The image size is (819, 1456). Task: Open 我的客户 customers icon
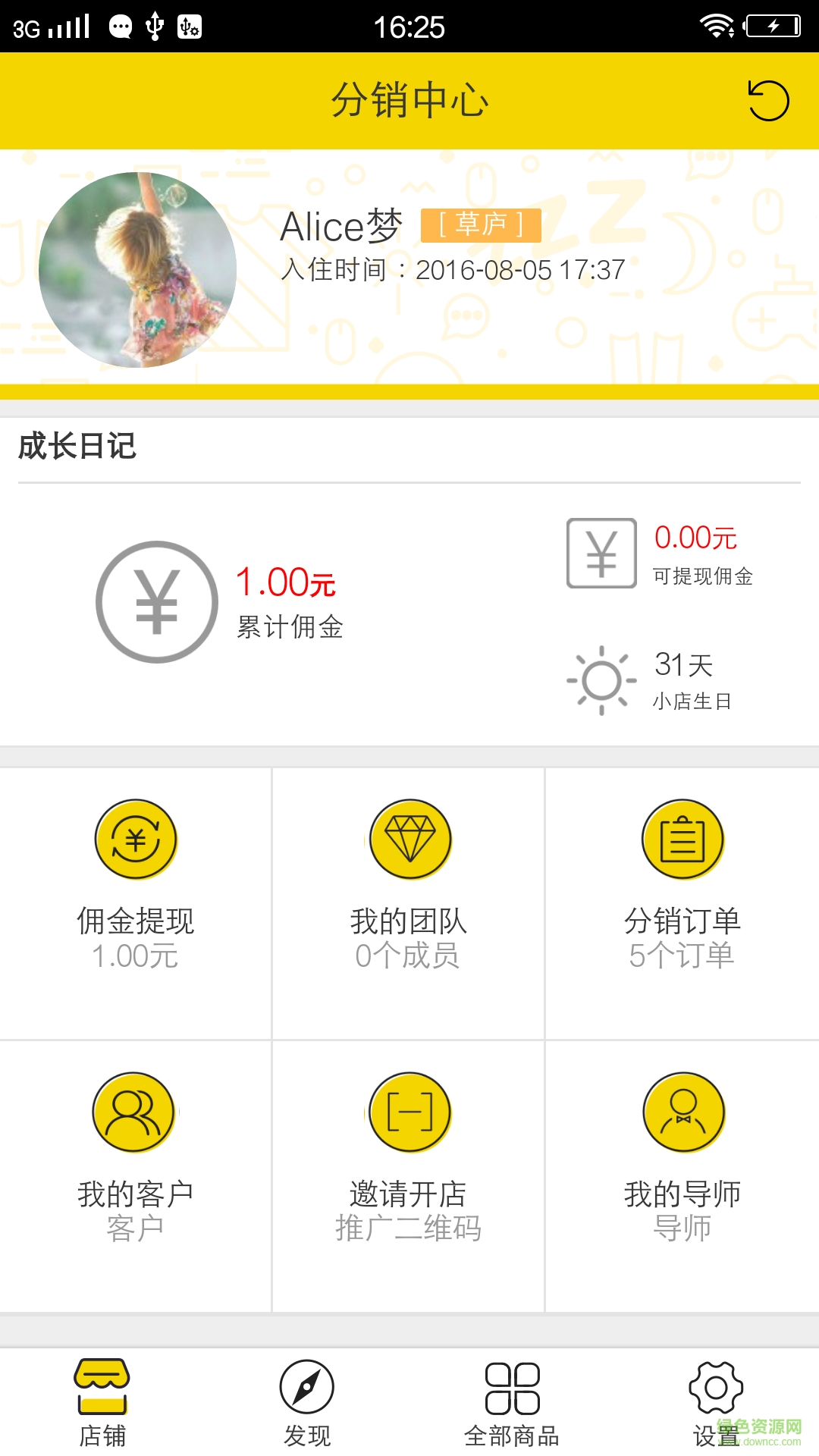(135, 1112)
